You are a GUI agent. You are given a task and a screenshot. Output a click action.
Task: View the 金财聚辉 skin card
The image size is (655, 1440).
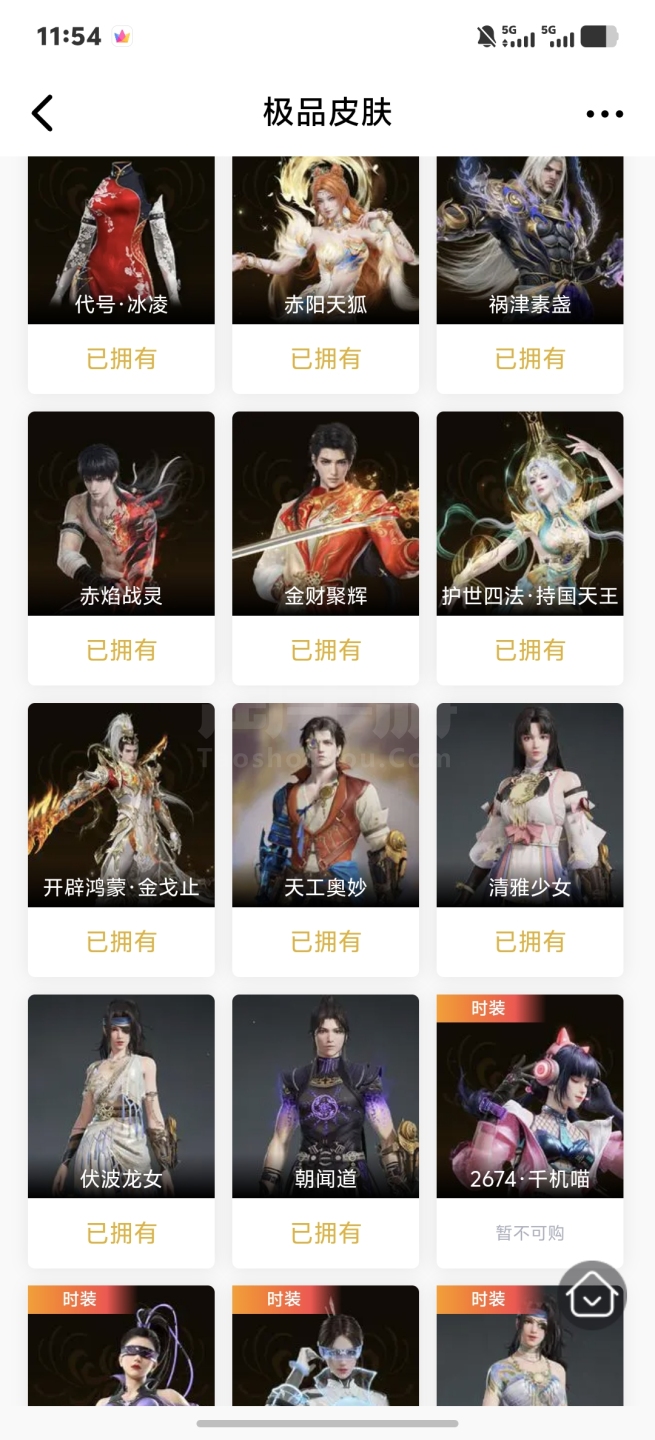point(325,515)
